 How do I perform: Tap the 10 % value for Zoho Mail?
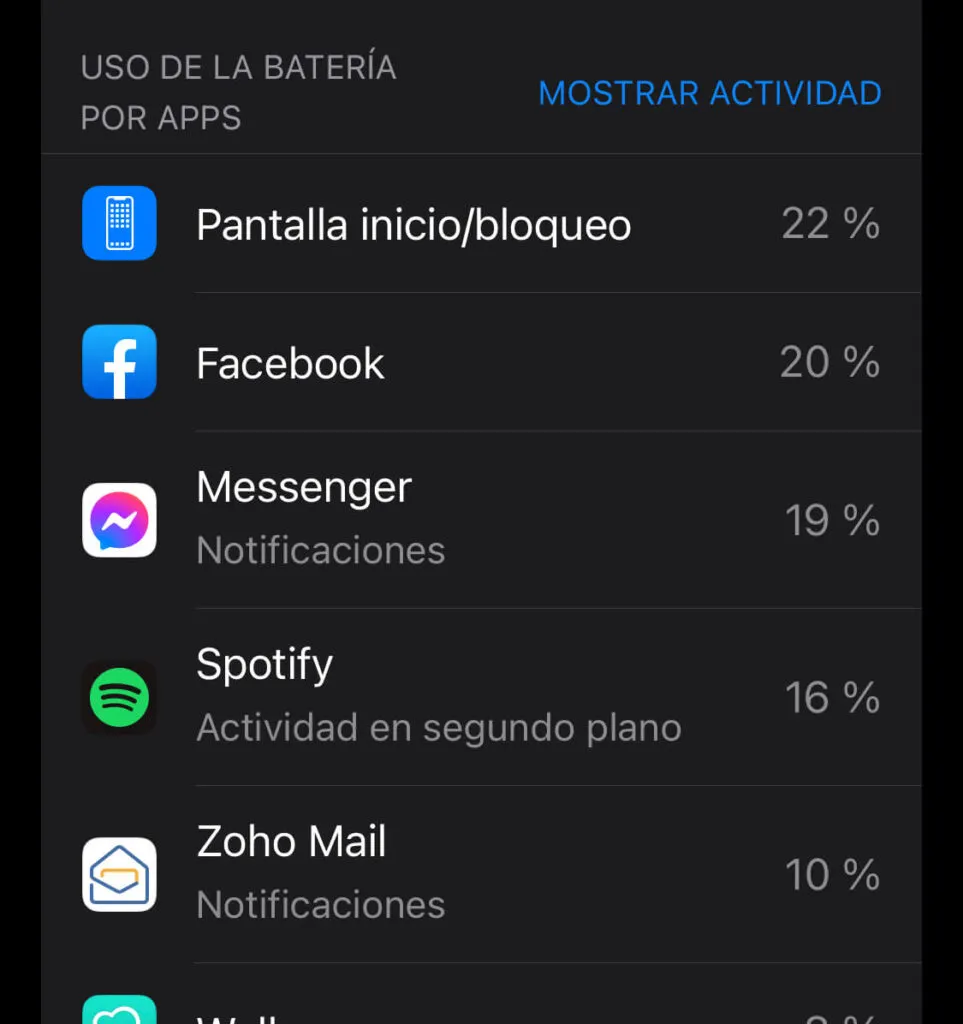tap(830, 874)
